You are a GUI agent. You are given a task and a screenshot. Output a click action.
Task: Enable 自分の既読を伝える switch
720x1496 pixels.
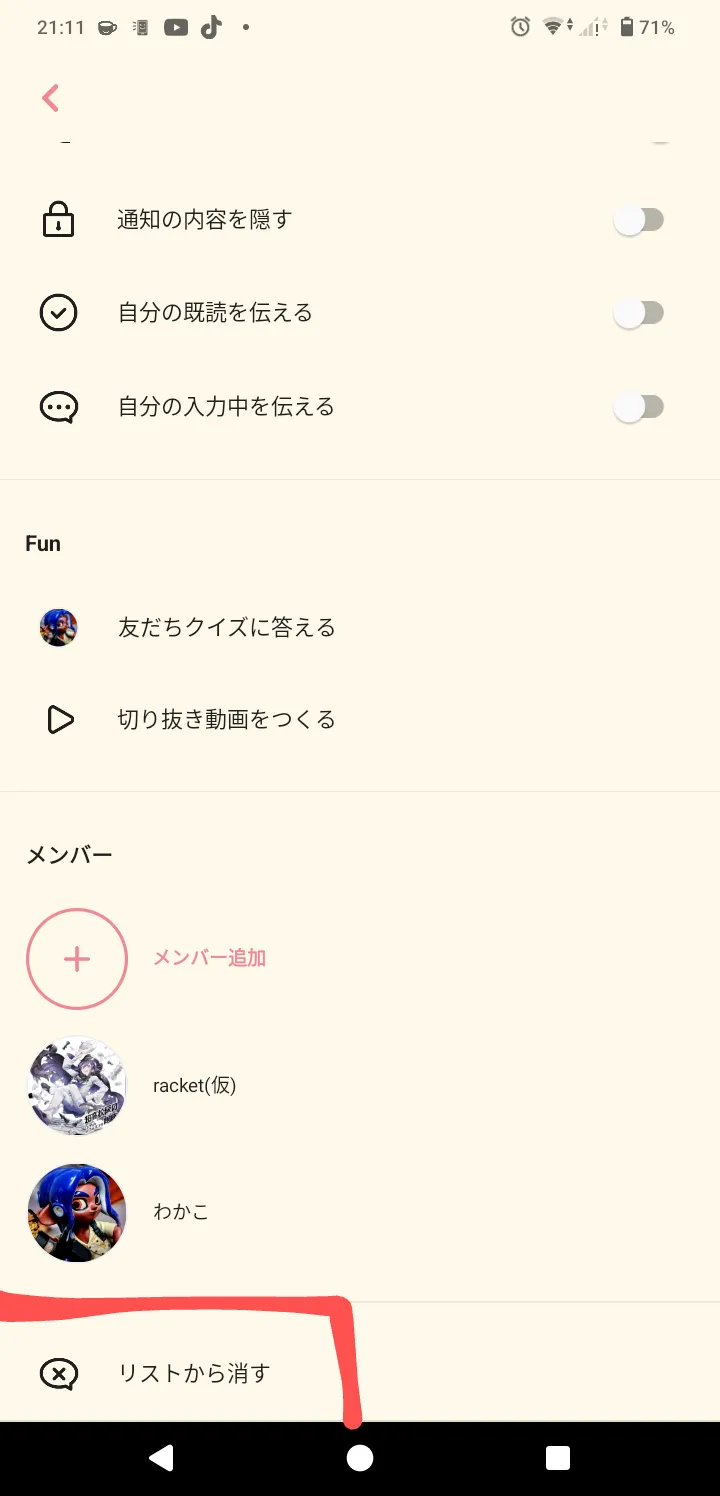pos(638,314)
